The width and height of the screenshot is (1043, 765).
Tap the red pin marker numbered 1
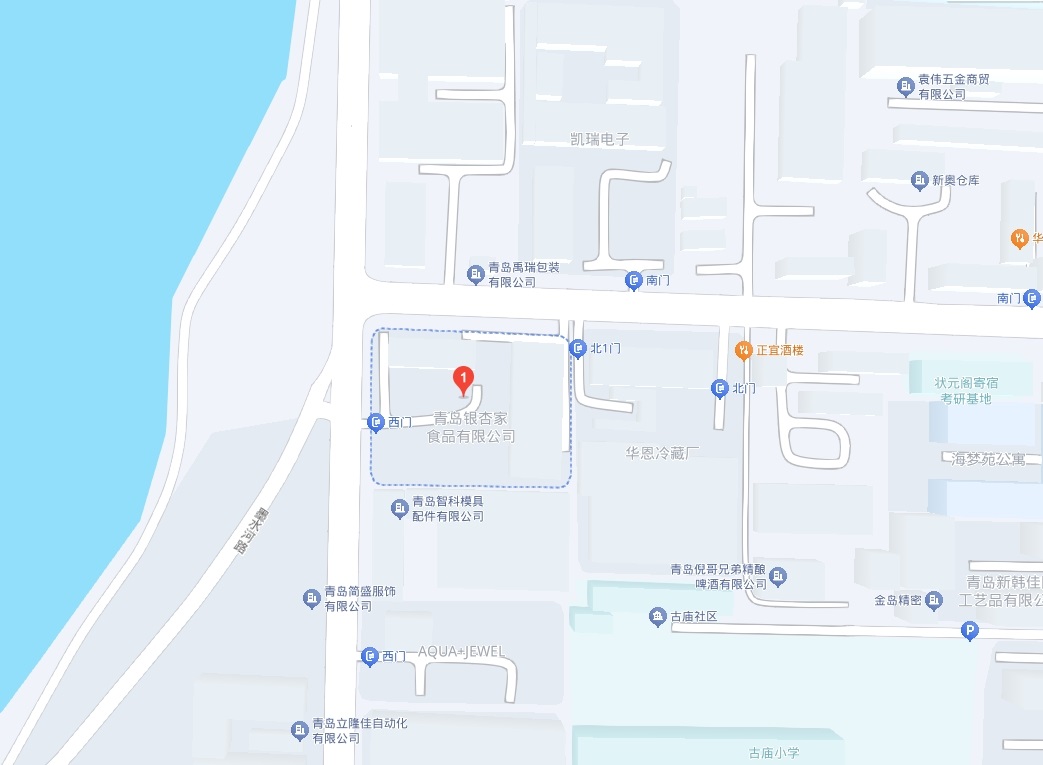coord(463,379)
